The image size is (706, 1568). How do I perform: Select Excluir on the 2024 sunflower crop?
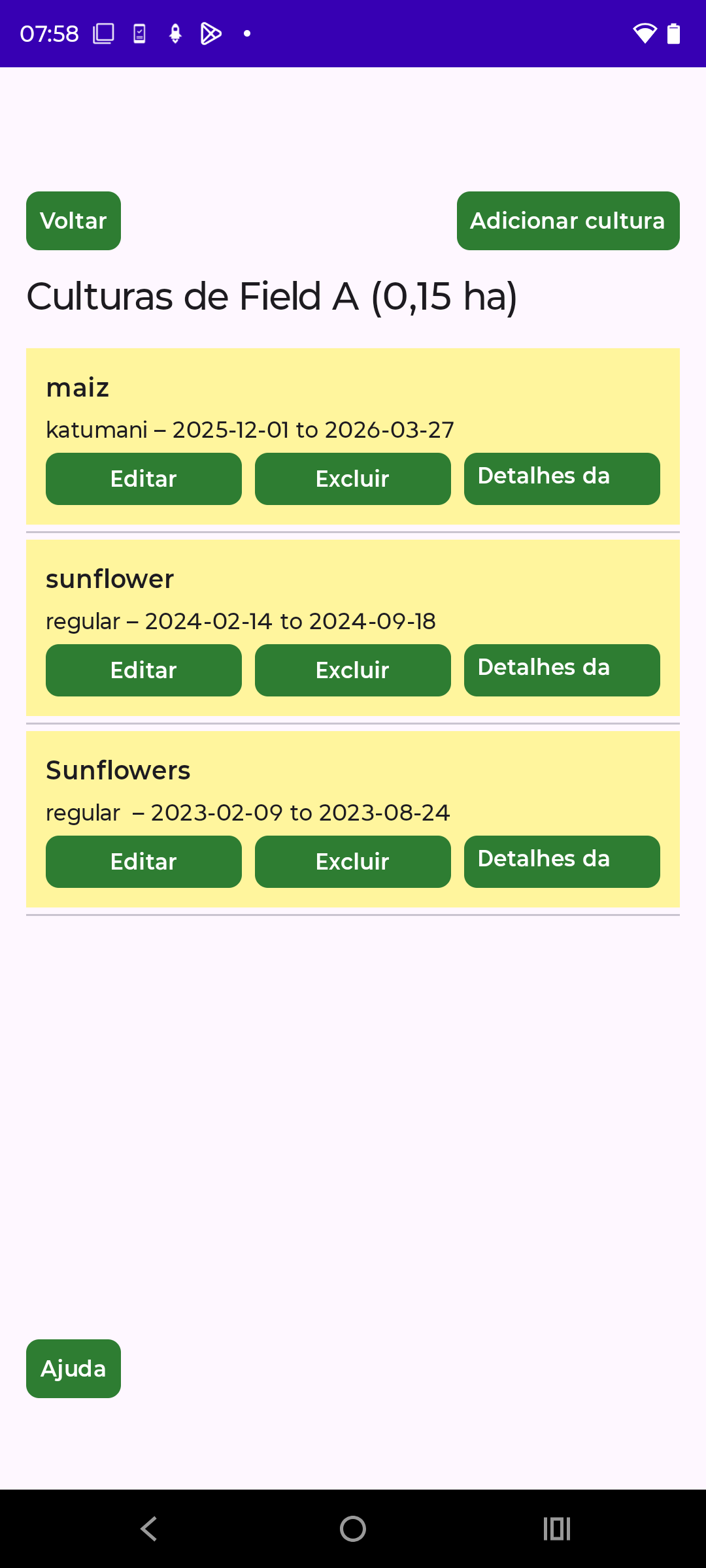pos(352,670)
